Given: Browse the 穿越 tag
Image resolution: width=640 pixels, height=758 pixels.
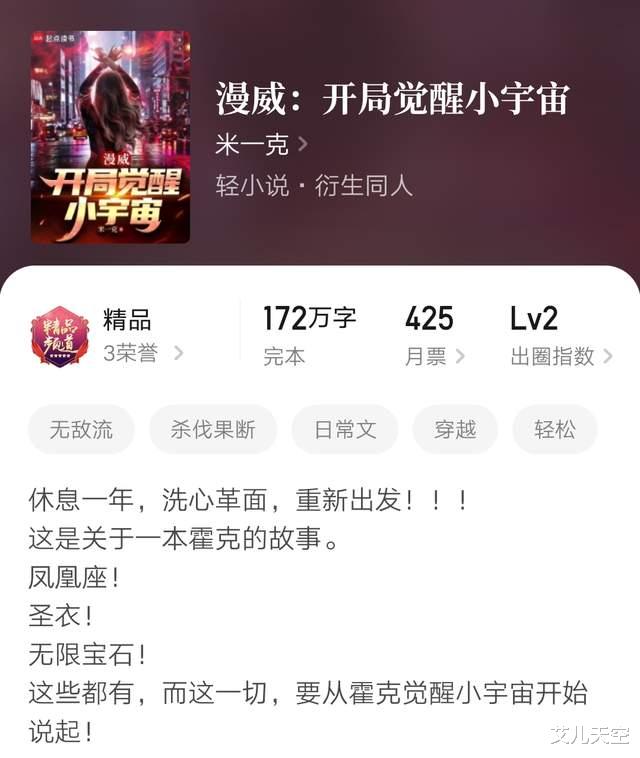Looking at the screenshot, I should tap(455, 430).
